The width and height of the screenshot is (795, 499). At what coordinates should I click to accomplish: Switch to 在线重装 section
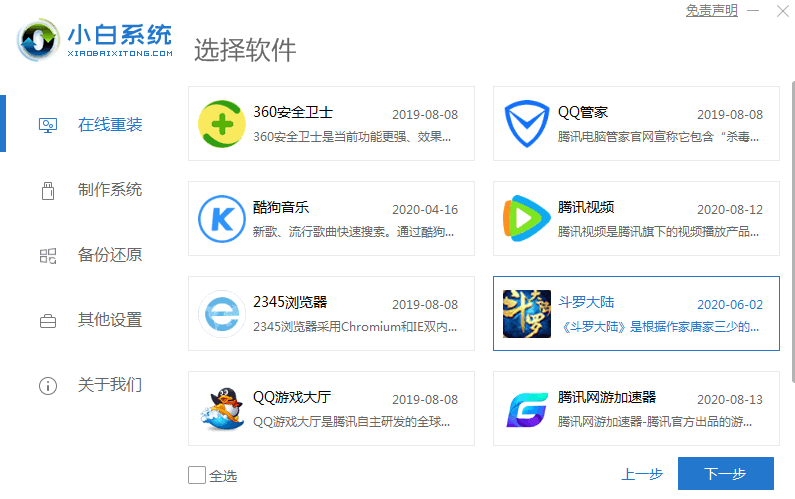coord(110,125)
